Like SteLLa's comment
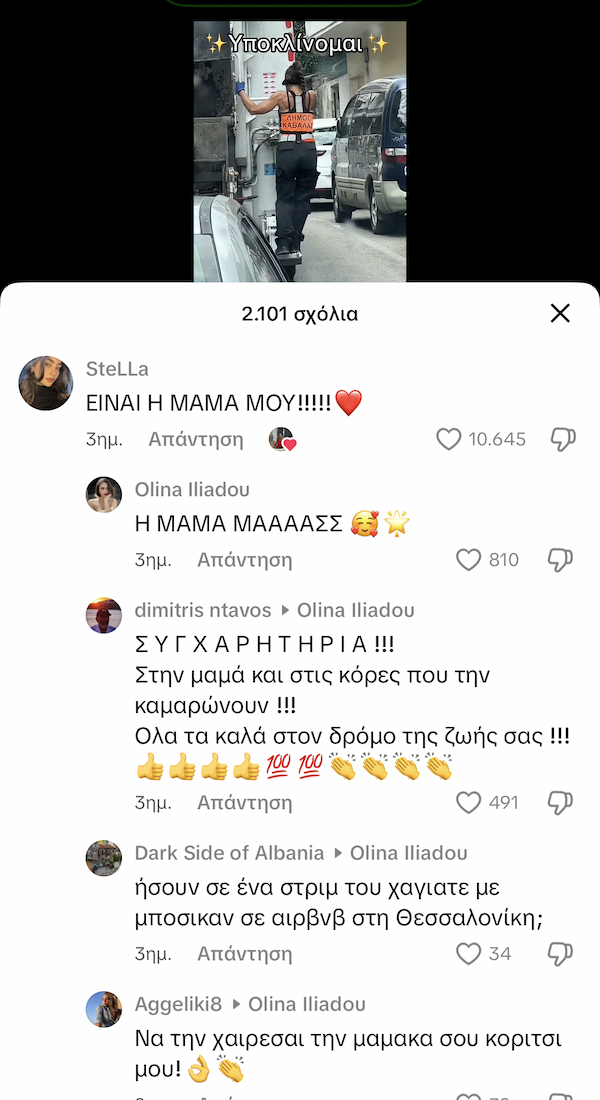The image size is (600, 1100). point(449,439)
